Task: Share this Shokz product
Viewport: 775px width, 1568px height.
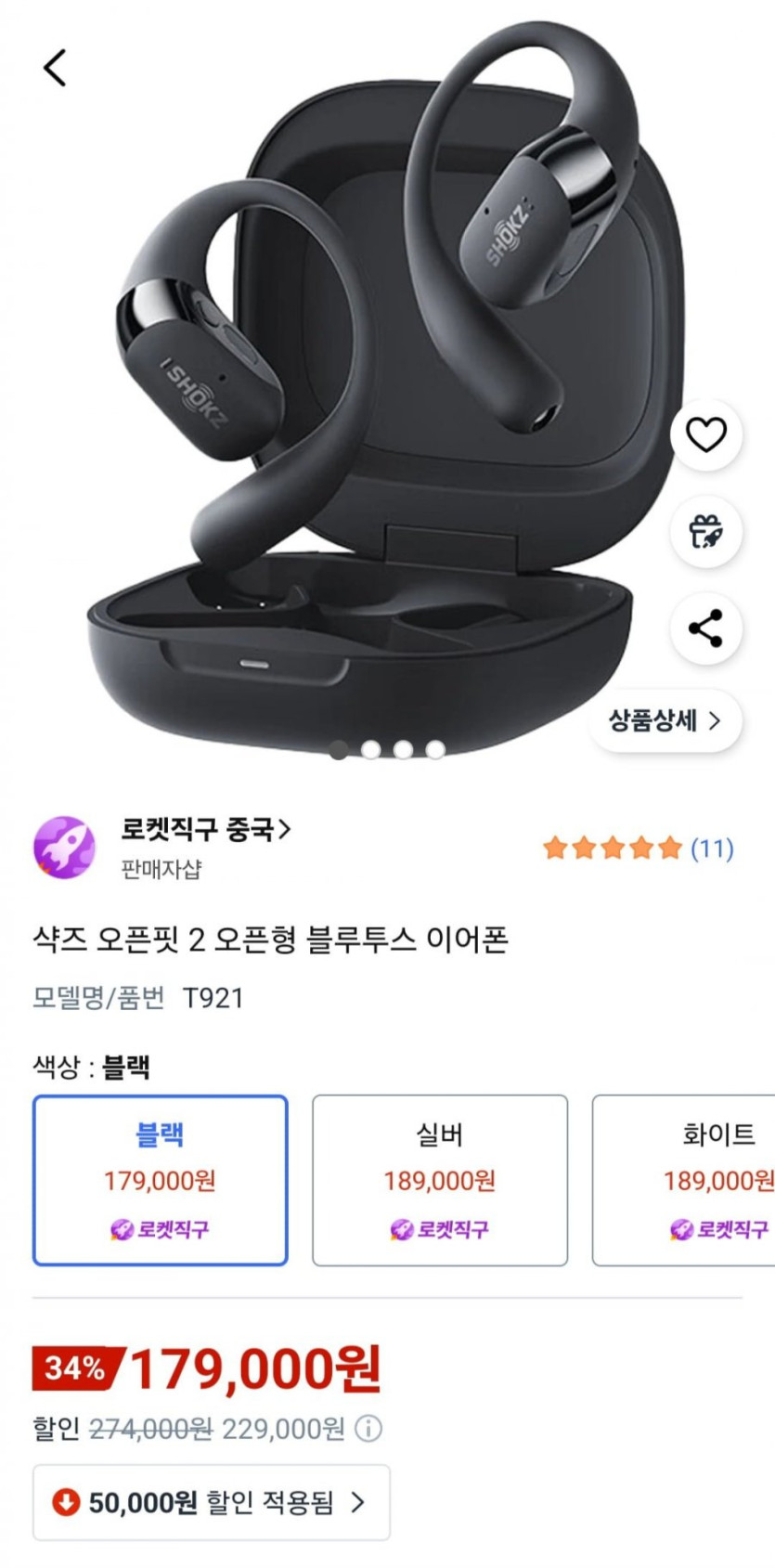Action: (x=705, y=628)
